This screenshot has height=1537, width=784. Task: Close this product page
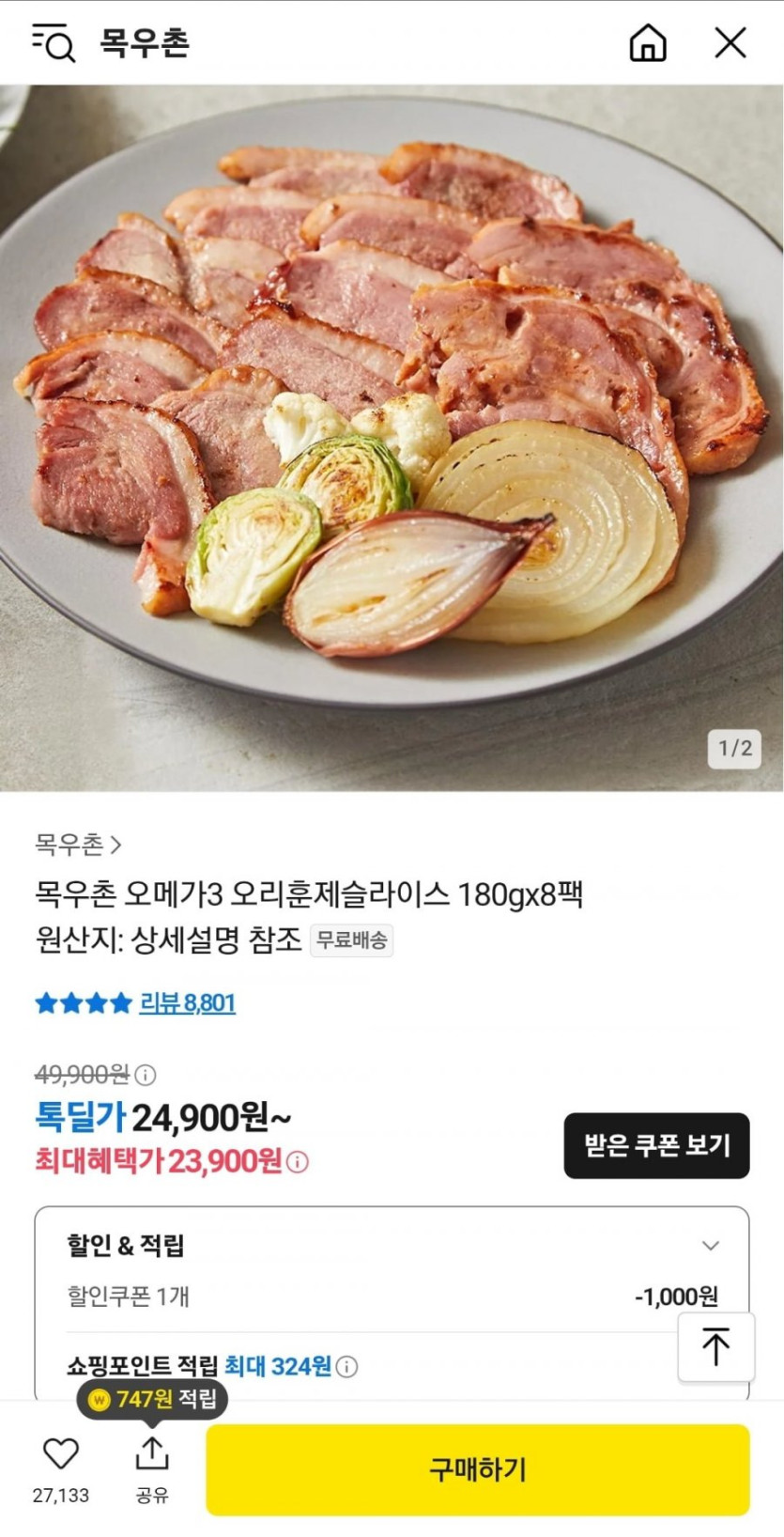pyautogui.click(x=730, y=42)
